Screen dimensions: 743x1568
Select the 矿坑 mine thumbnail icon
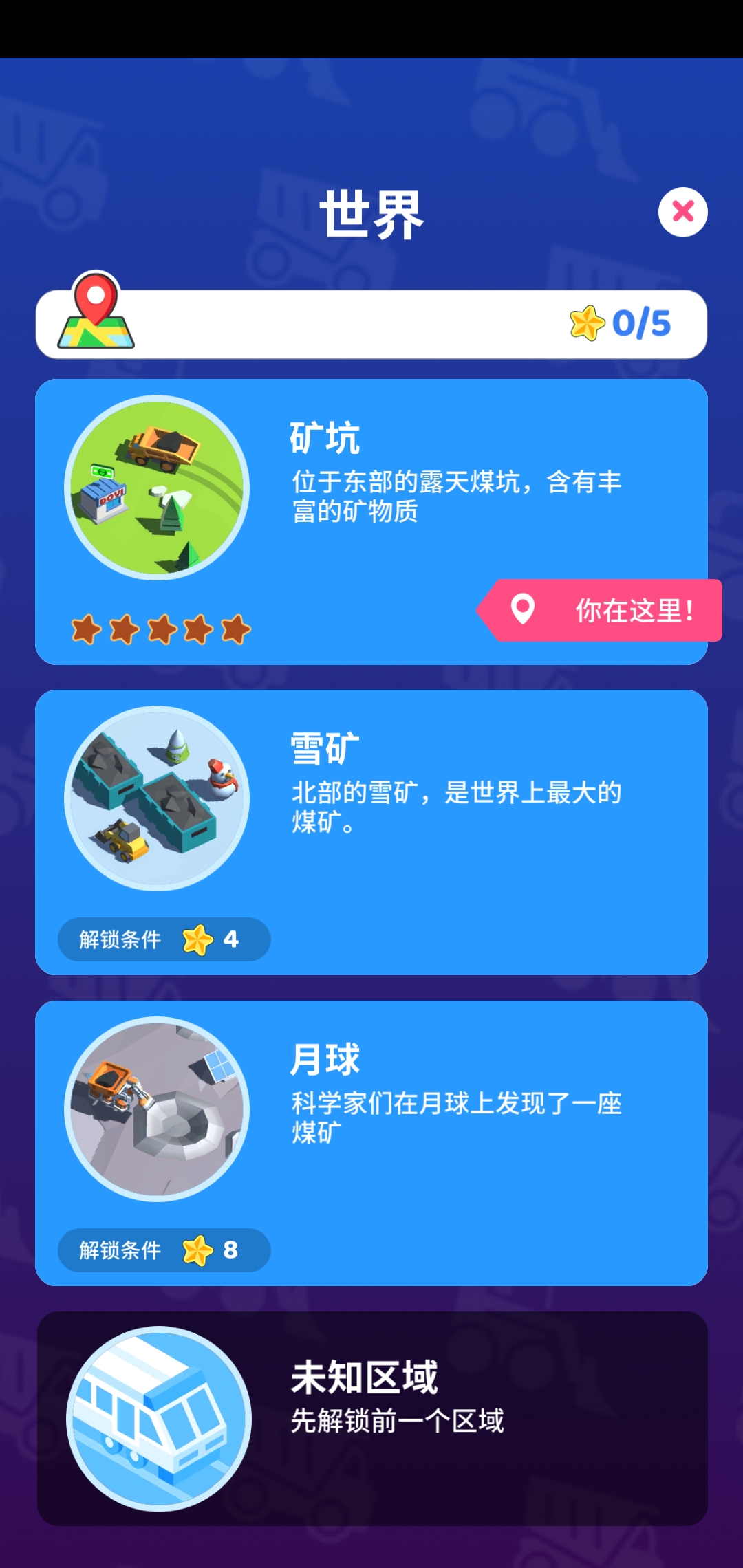click(x=157, y=487)
